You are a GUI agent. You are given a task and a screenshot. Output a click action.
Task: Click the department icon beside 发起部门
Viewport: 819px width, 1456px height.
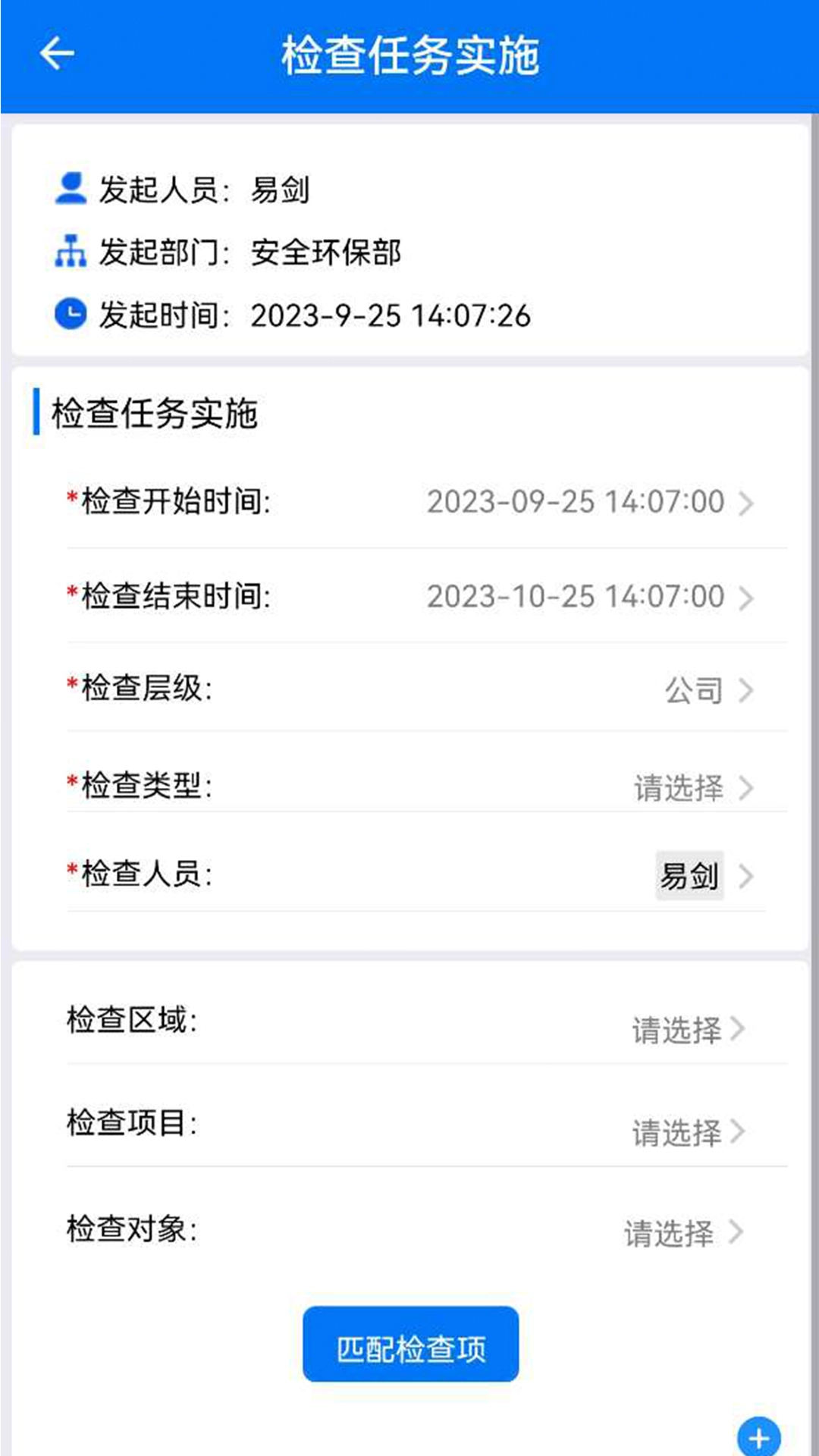click(x=71, y=253)
